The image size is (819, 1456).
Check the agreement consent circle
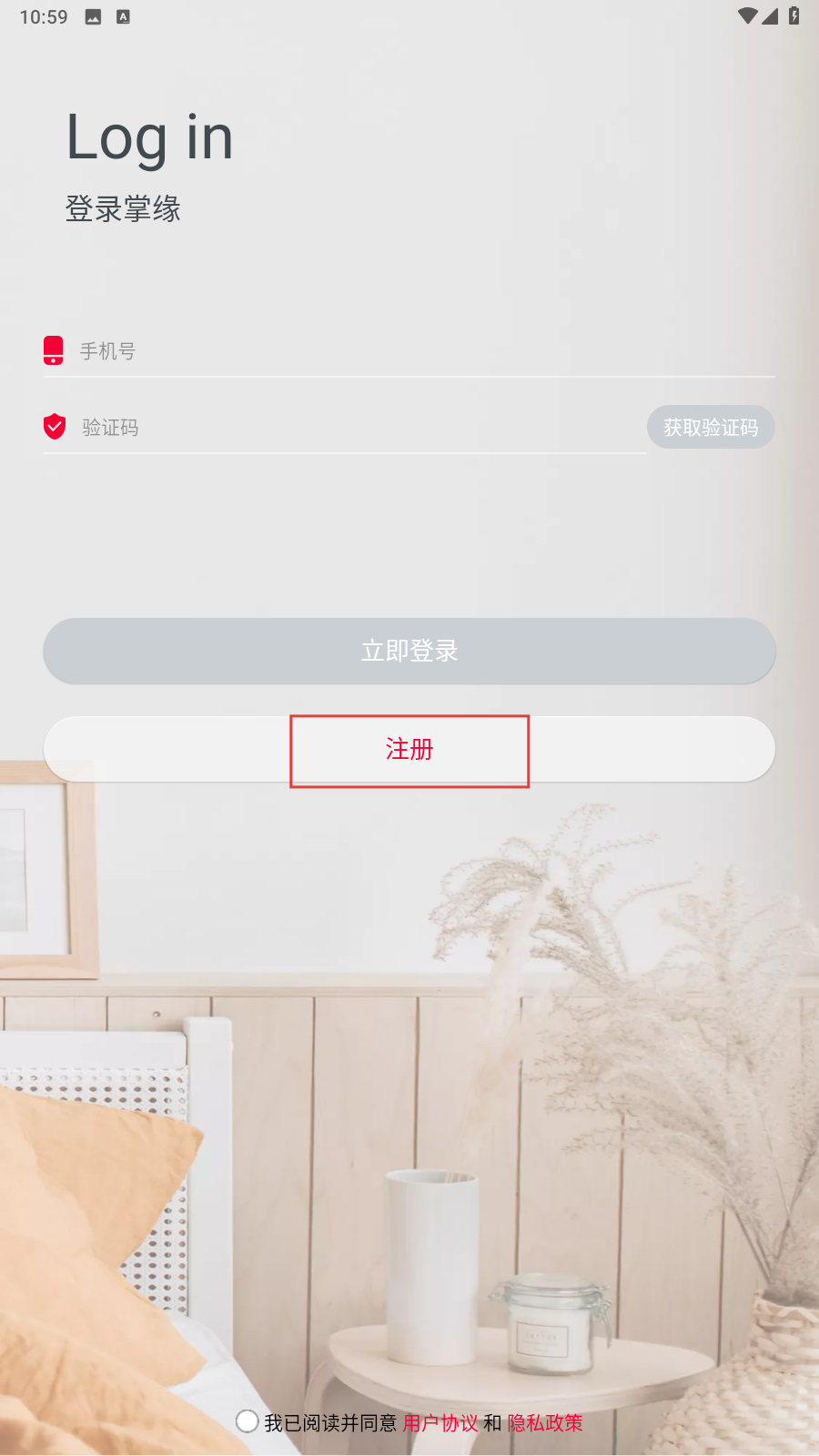pyautogui.click(x=247, y=1421)
